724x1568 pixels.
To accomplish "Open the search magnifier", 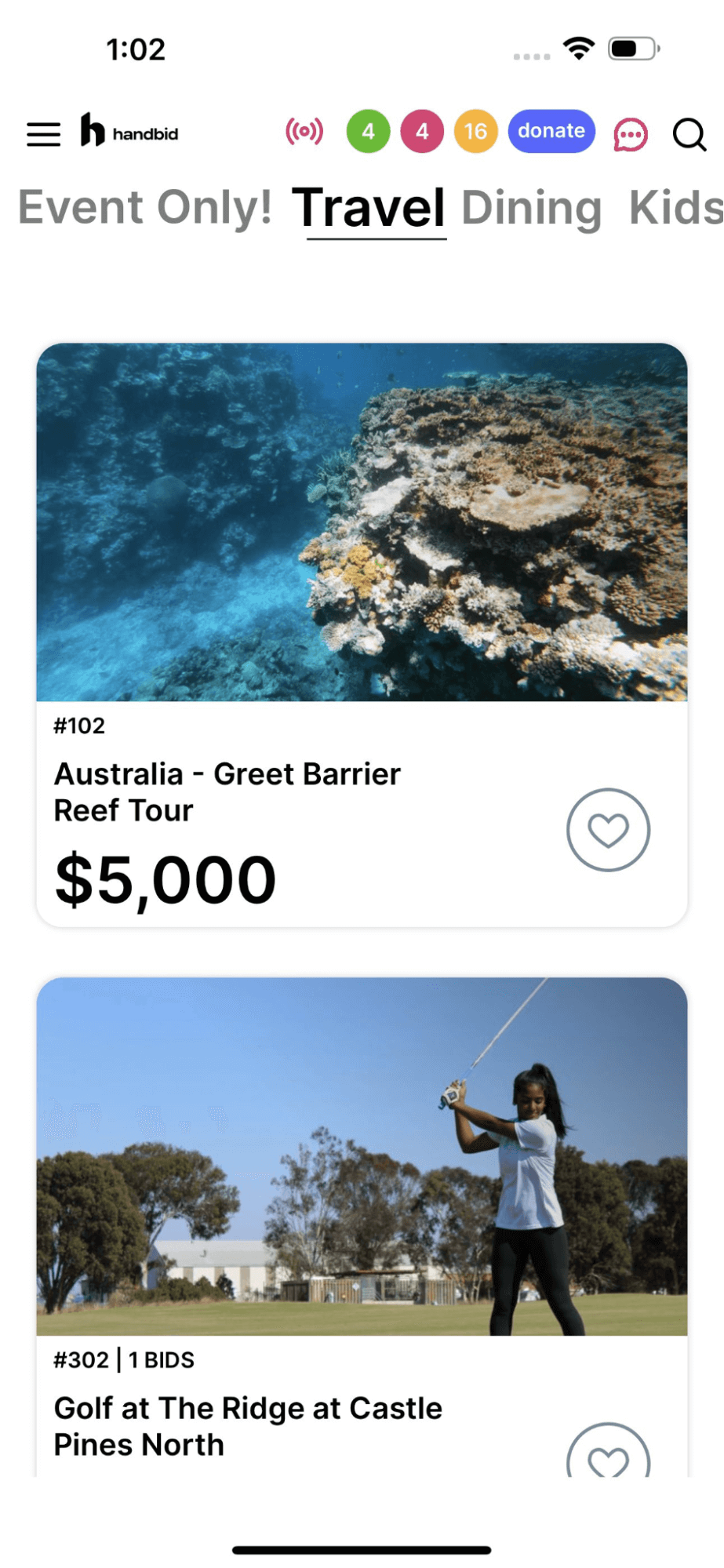I will tap(689, 134).
